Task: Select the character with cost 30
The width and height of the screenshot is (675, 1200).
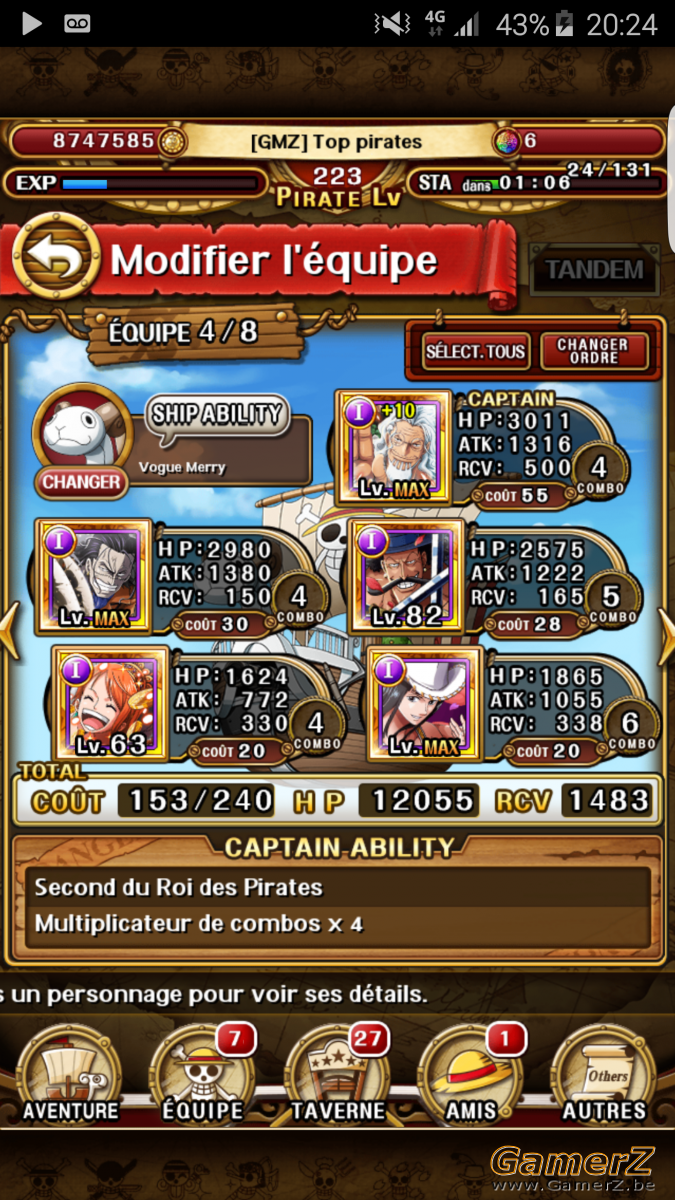Action: 93,576
